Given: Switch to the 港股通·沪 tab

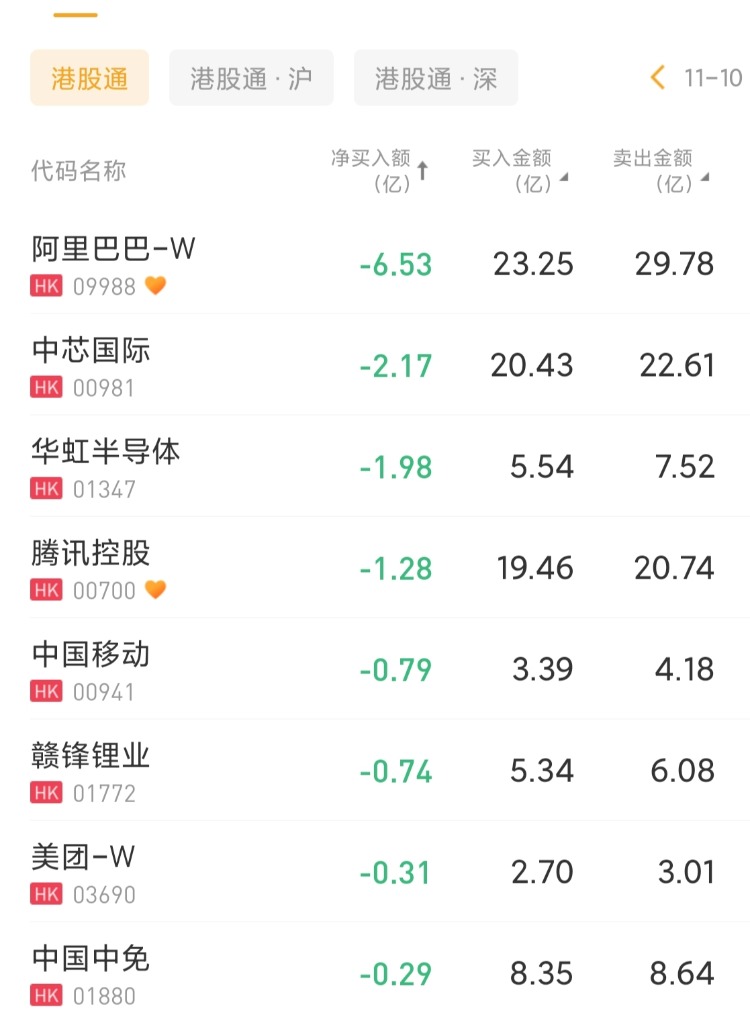Looking at the screenshot, I should coord(251,78).
